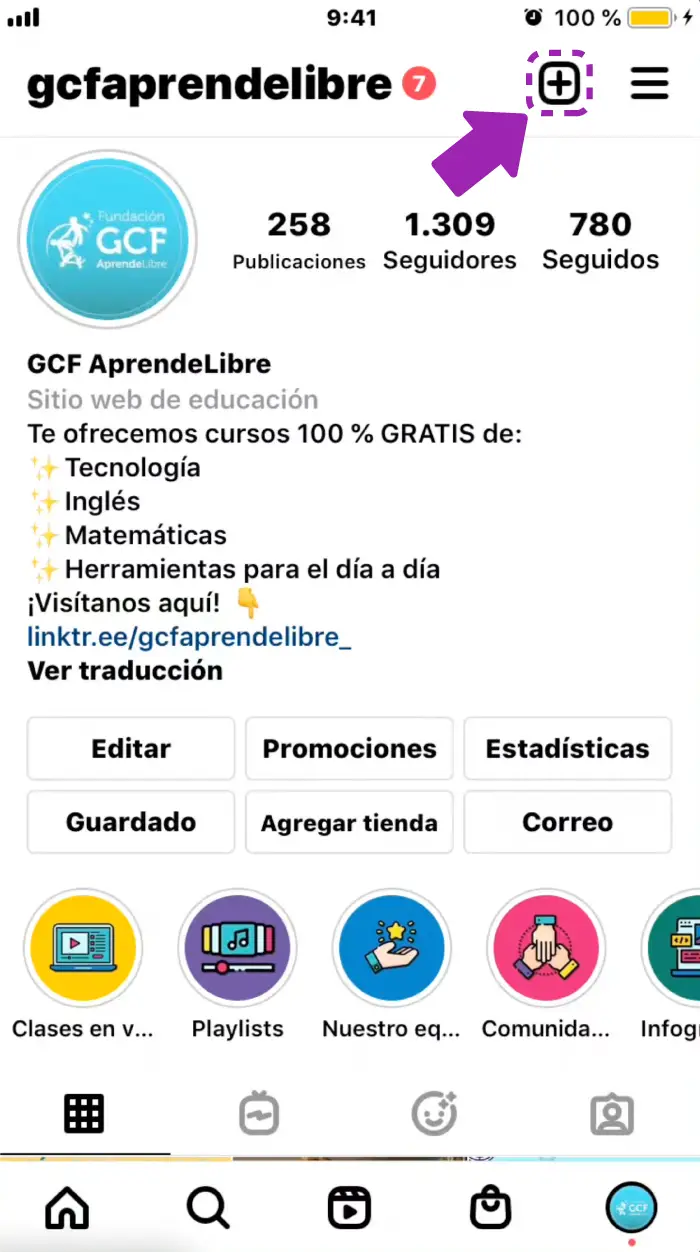
Task: Go to the home feed
Action: coord(67,1209)
